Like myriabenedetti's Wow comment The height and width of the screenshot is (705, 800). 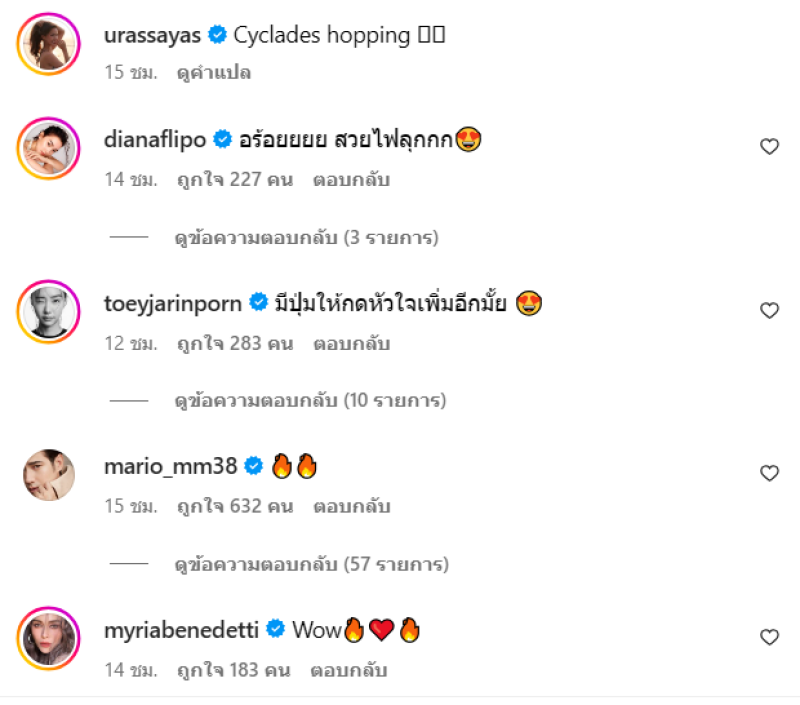click(769, 637)
